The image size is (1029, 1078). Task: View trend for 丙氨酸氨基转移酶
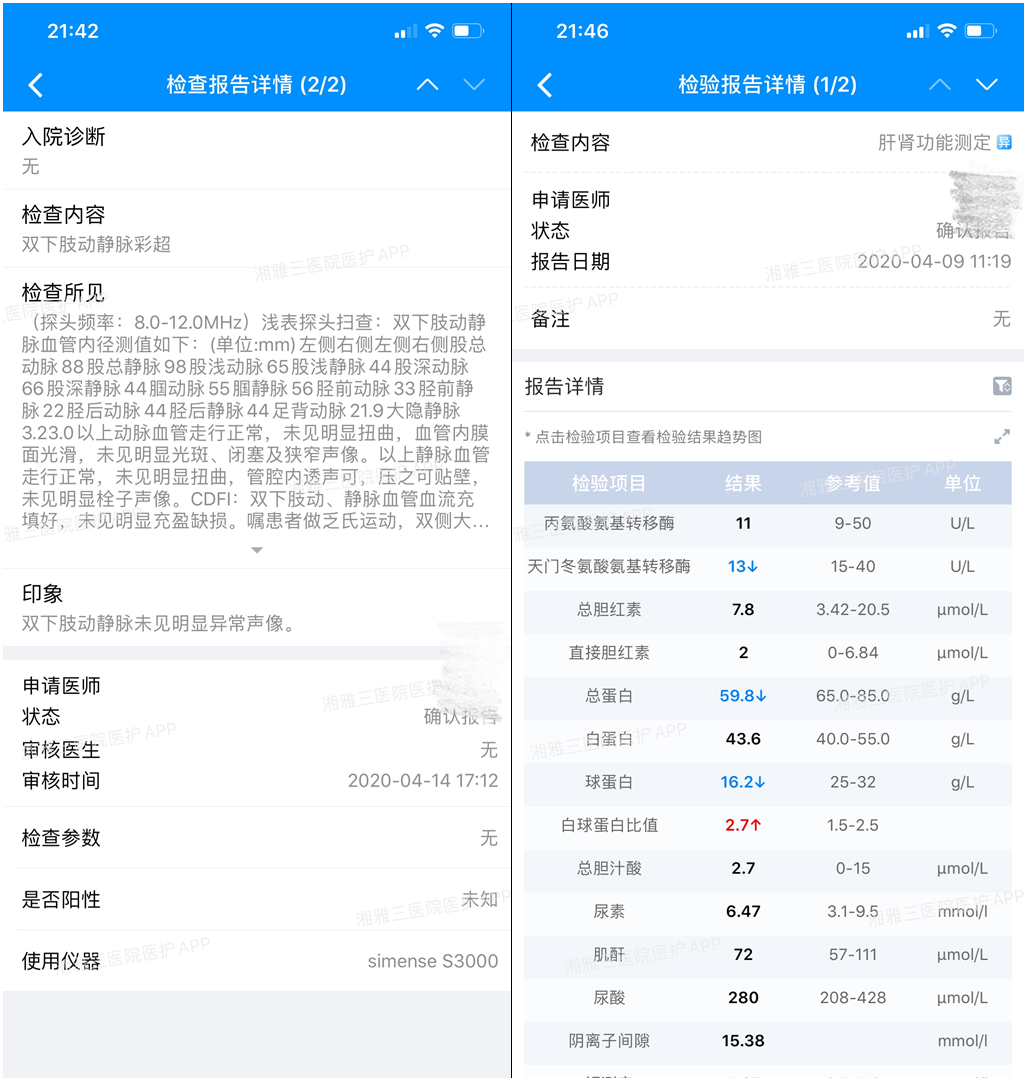pos(609,523)
